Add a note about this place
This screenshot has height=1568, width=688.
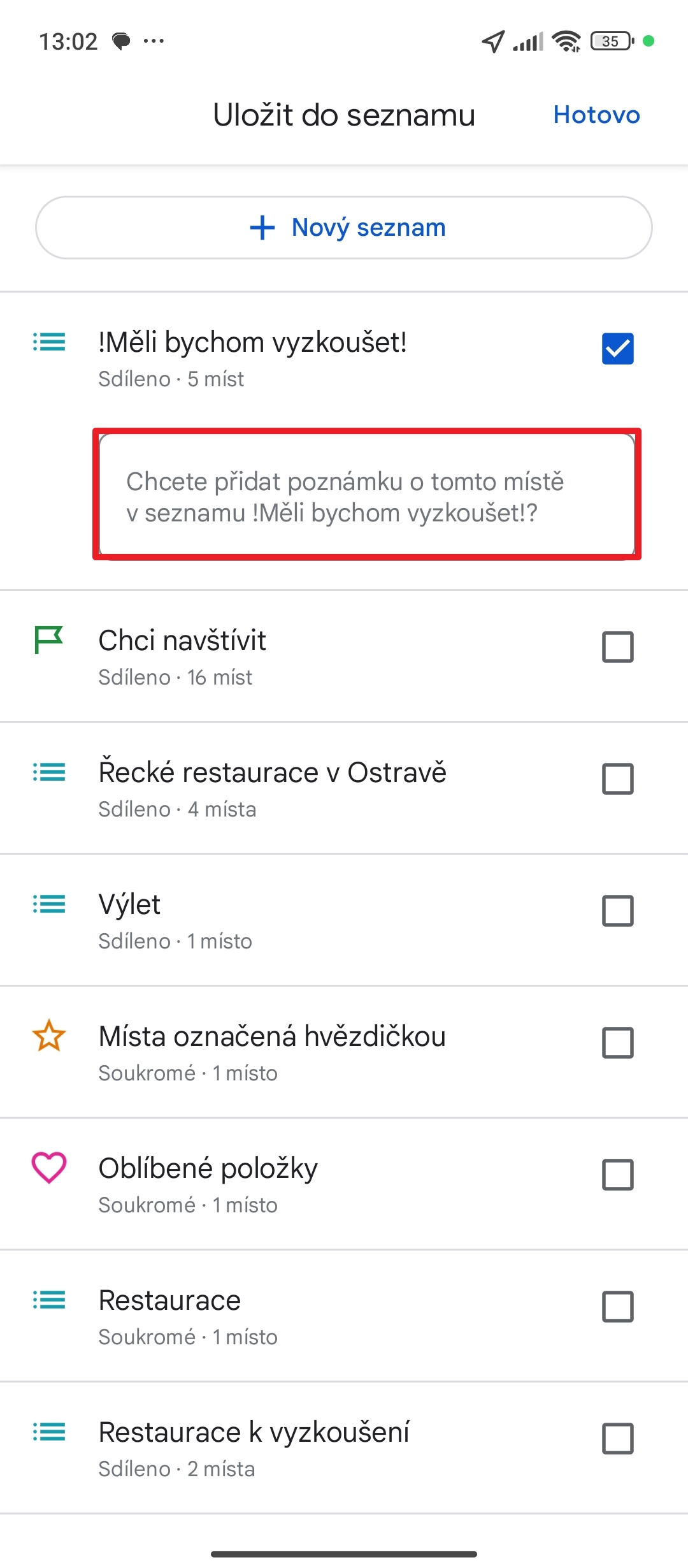point(367,495)
